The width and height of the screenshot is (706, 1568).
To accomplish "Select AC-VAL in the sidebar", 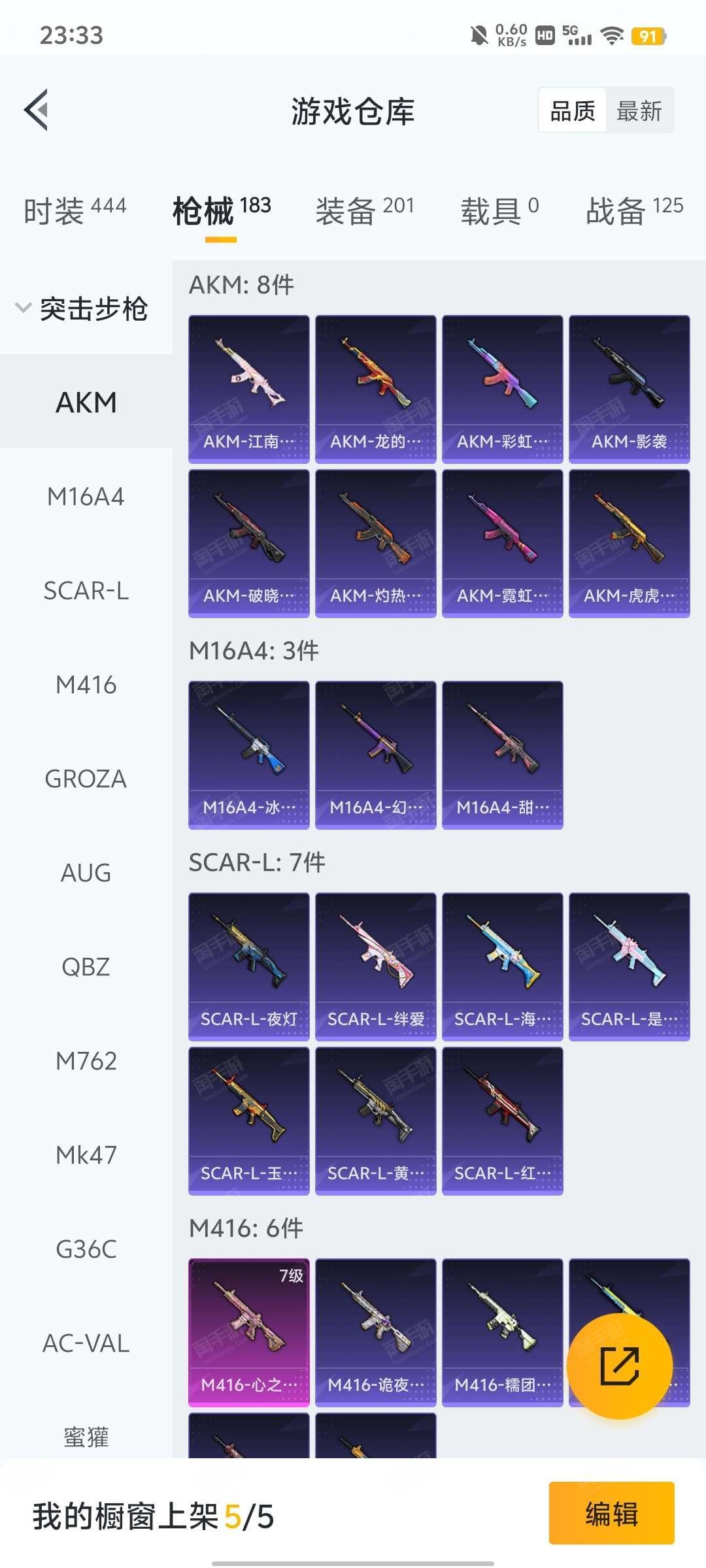I will (86, 1343).
